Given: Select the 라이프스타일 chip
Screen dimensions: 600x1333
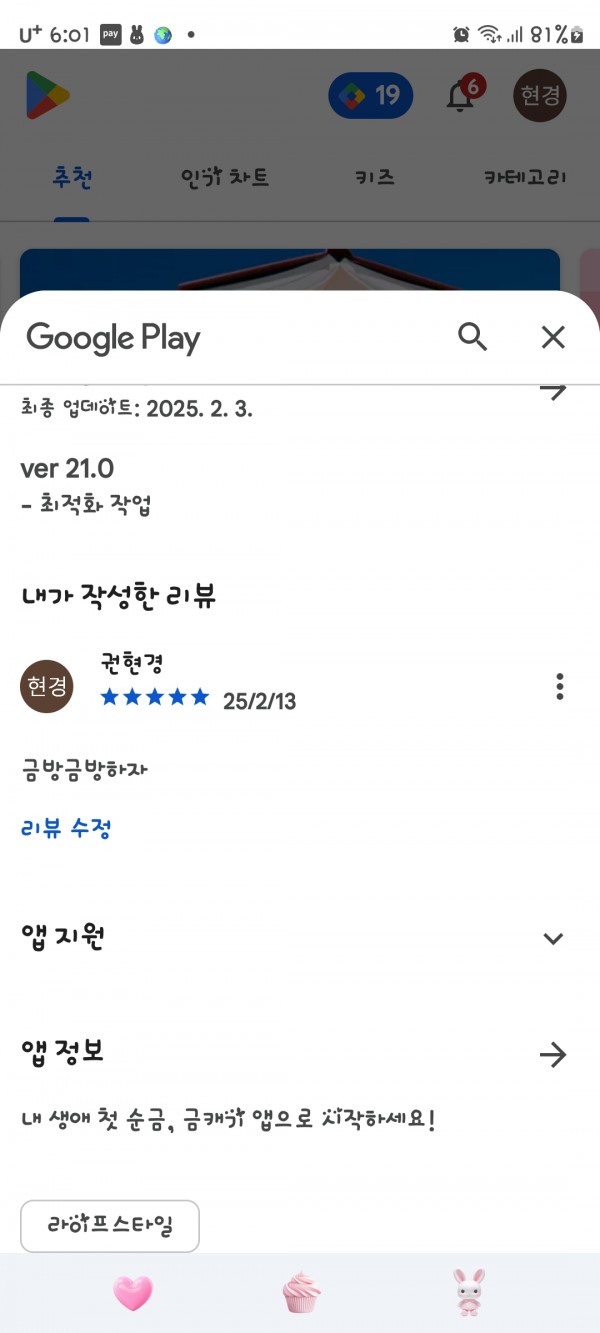Looking at the screenshot, I should click(110, 1225).
